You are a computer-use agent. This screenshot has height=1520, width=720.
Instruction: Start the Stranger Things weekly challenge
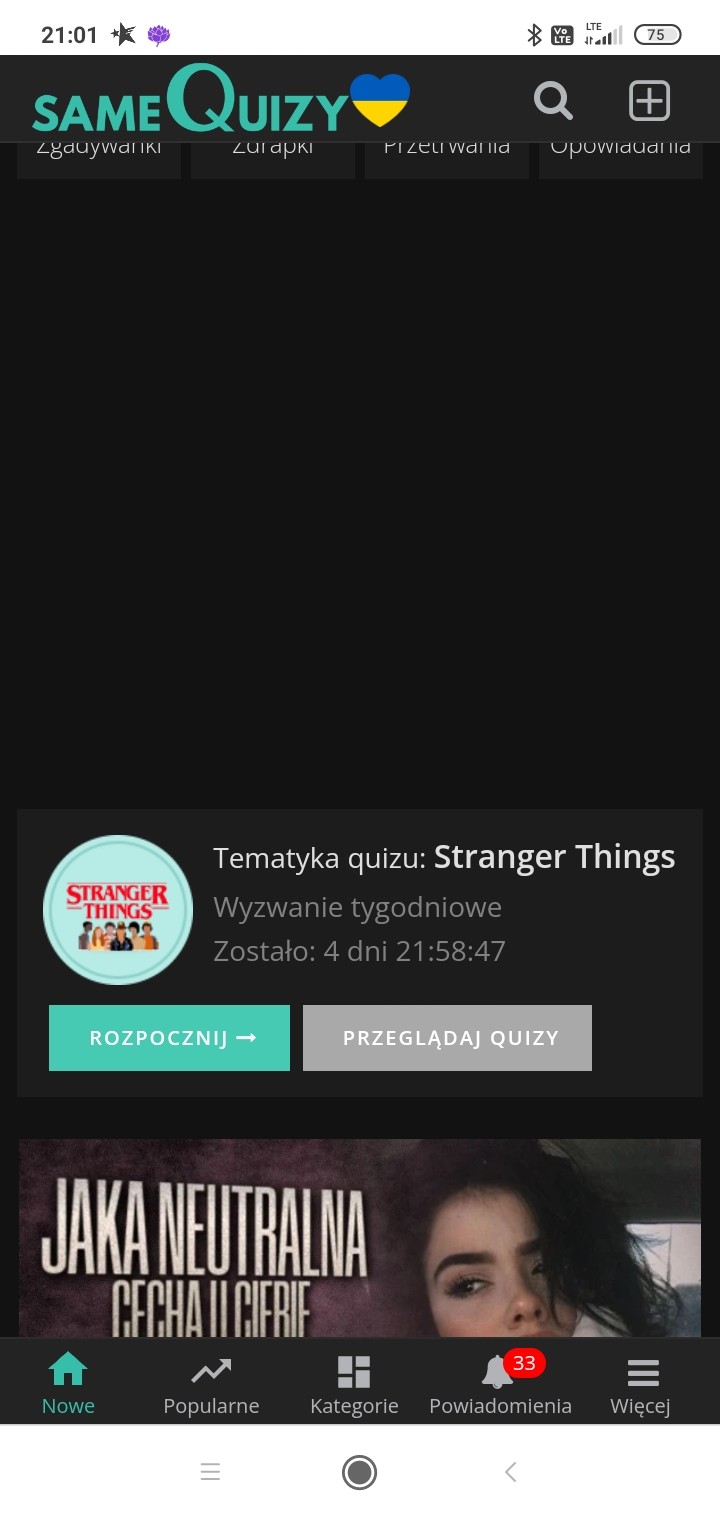169,1038
